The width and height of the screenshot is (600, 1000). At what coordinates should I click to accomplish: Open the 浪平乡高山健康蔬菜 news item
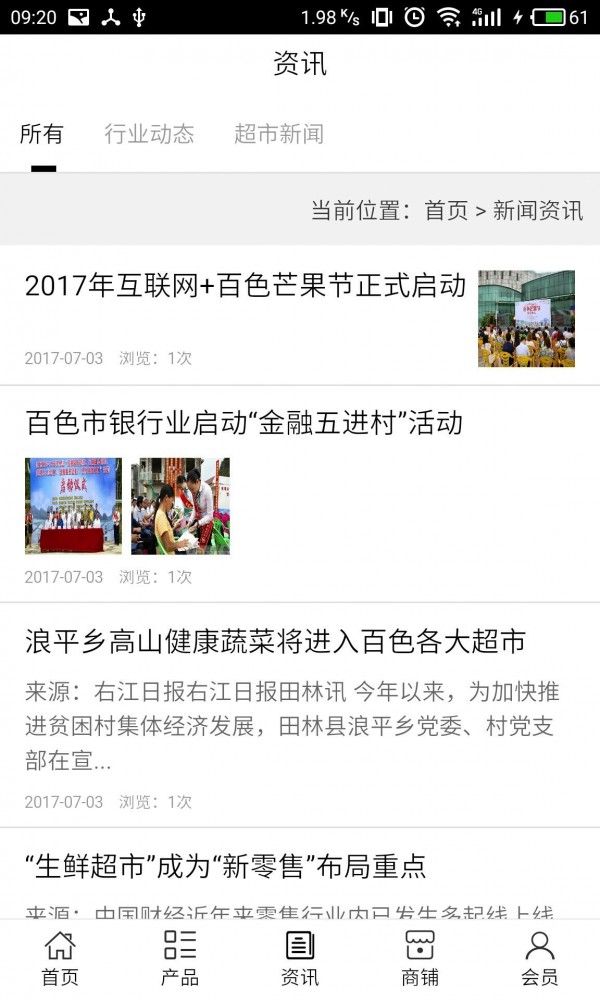(x=275, y=642)
